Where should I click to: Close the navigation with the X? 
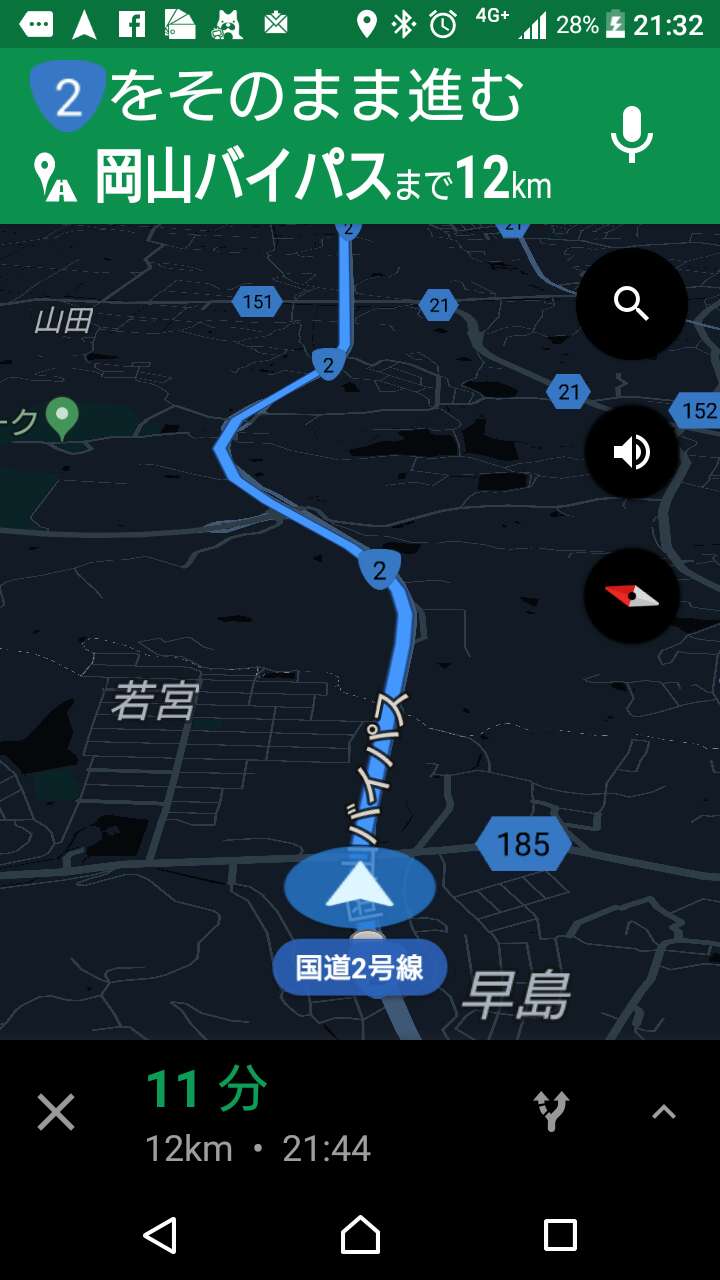[56, 1112]
